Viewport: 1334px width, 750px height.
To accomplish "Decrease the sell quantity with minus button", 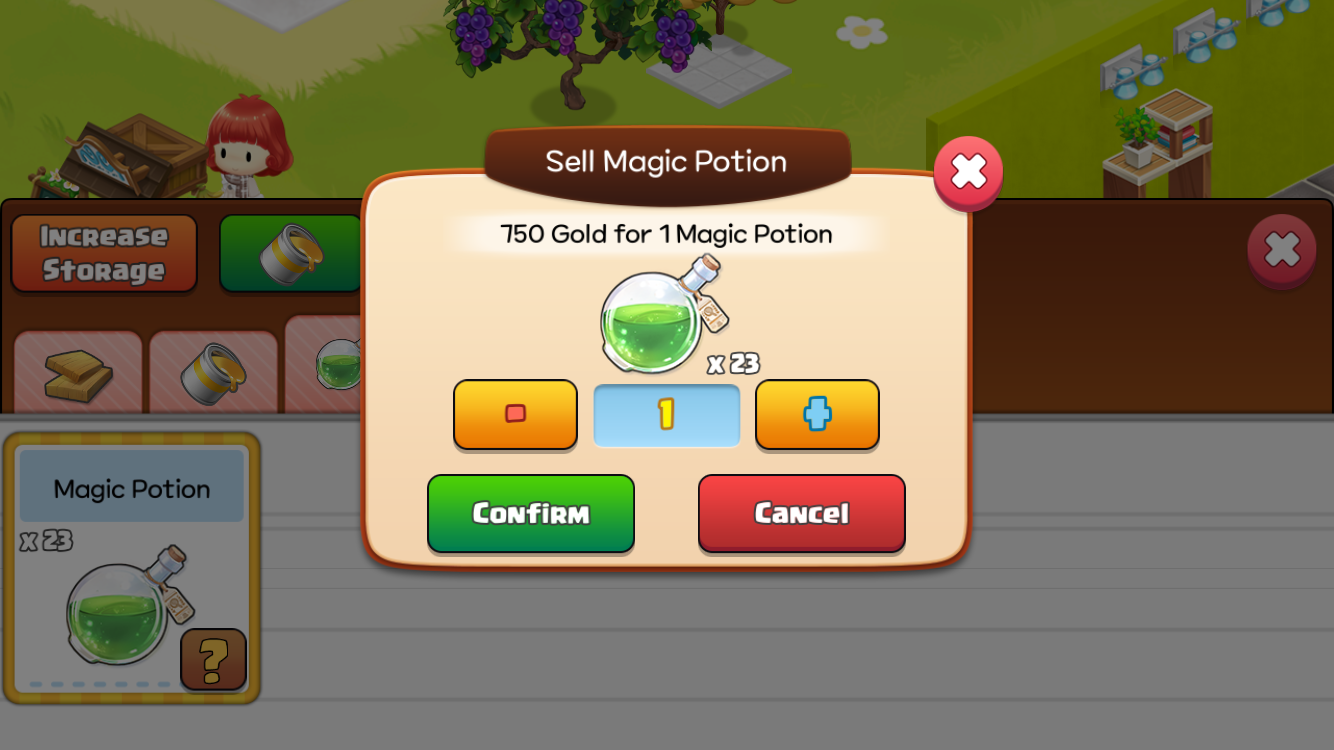I will tap(515, 414).
